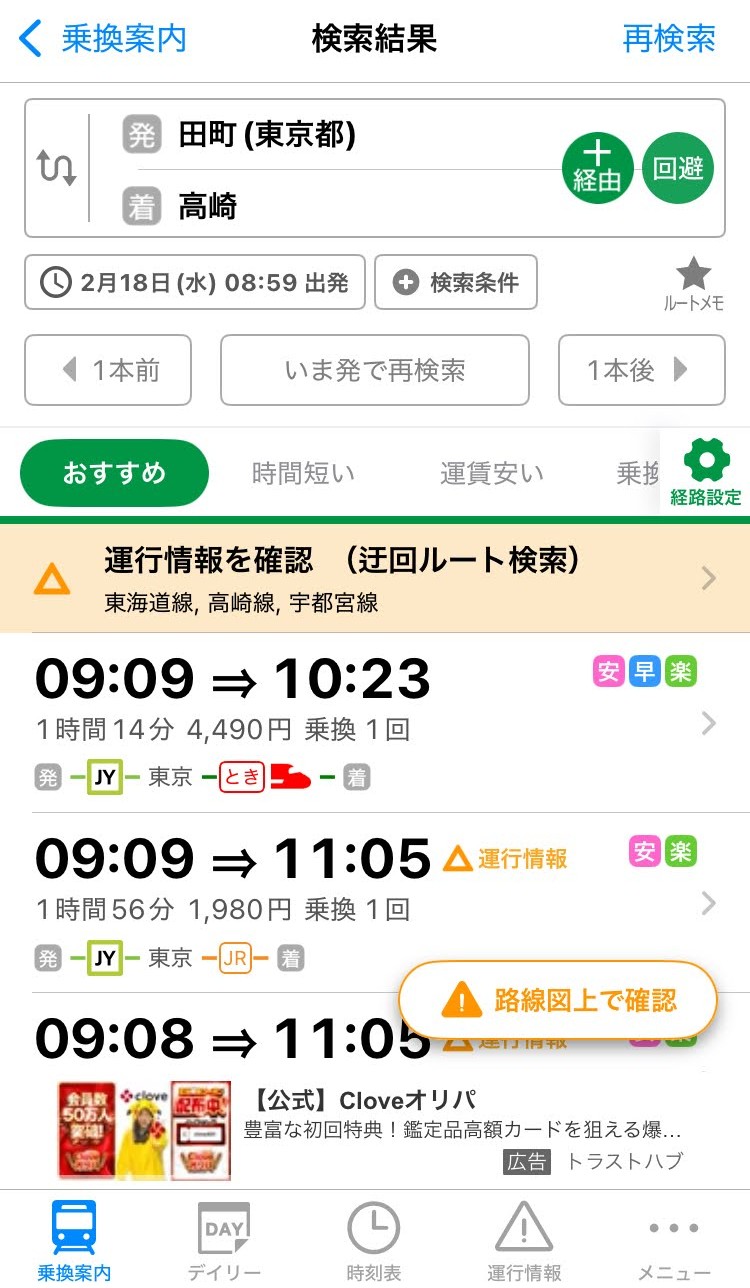Switch to the 時刻表 tab
This screenshot has height=1288, width=750.
374,1240
